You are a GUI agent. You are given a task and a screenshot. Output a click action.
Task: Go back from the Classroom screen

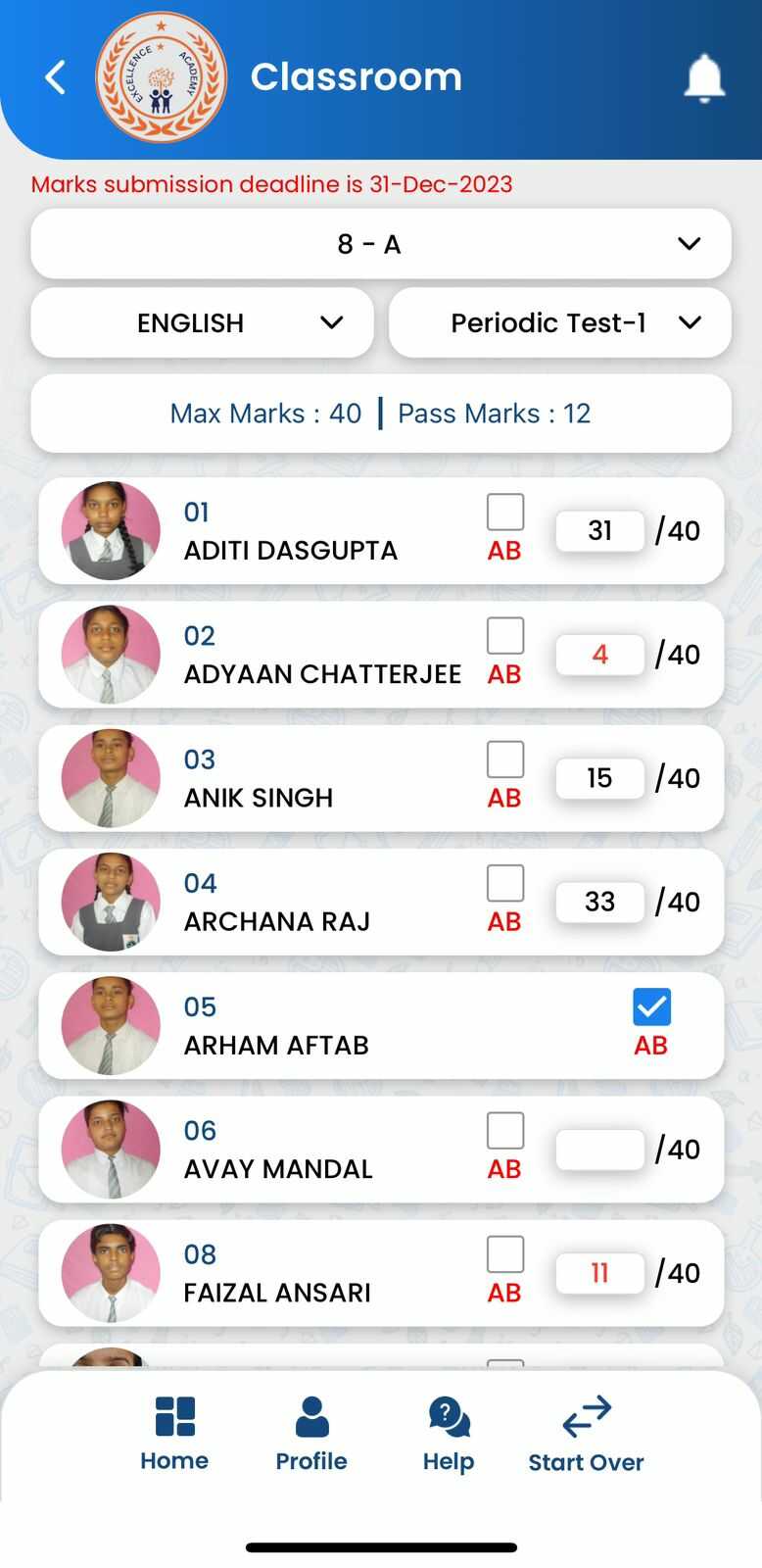click(56, 77)
